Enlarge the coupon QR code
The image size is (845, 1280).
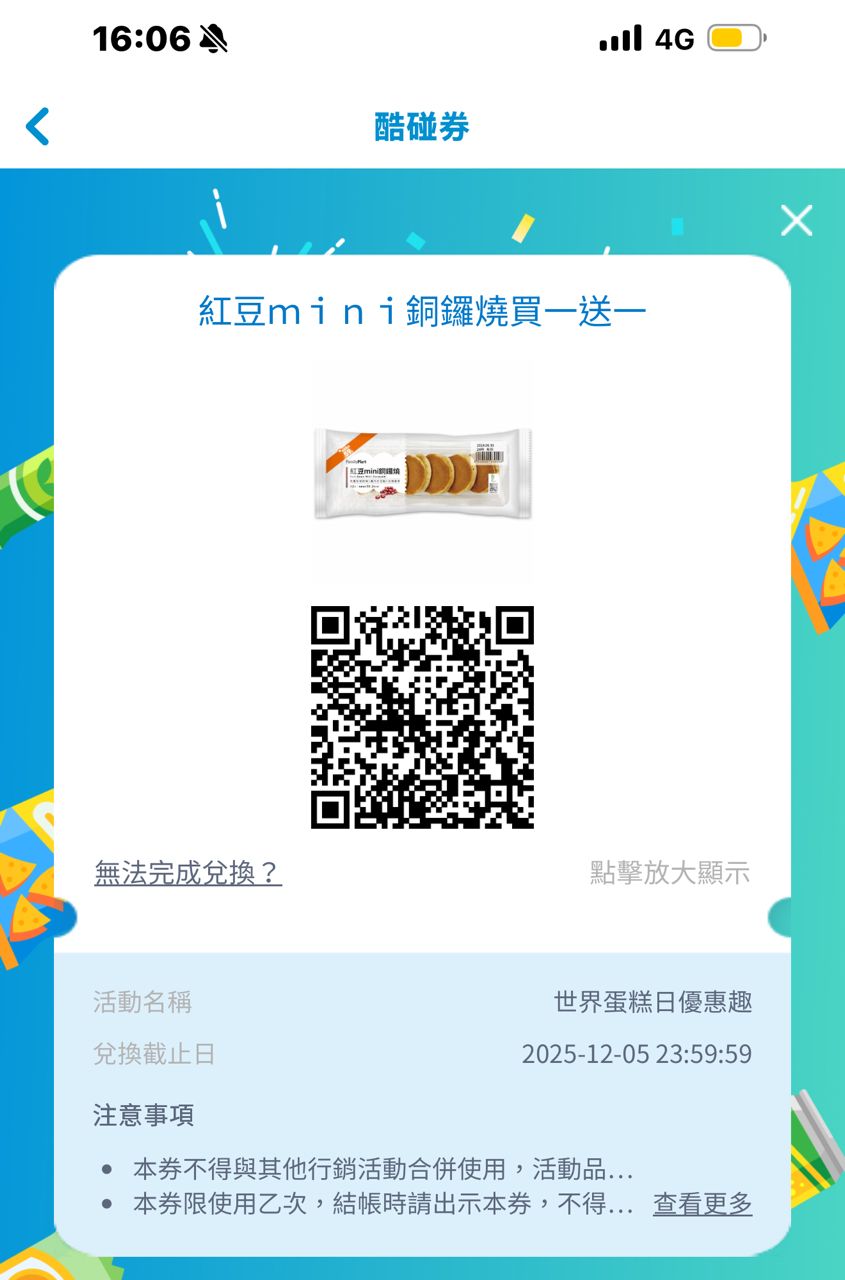(422, 718)
